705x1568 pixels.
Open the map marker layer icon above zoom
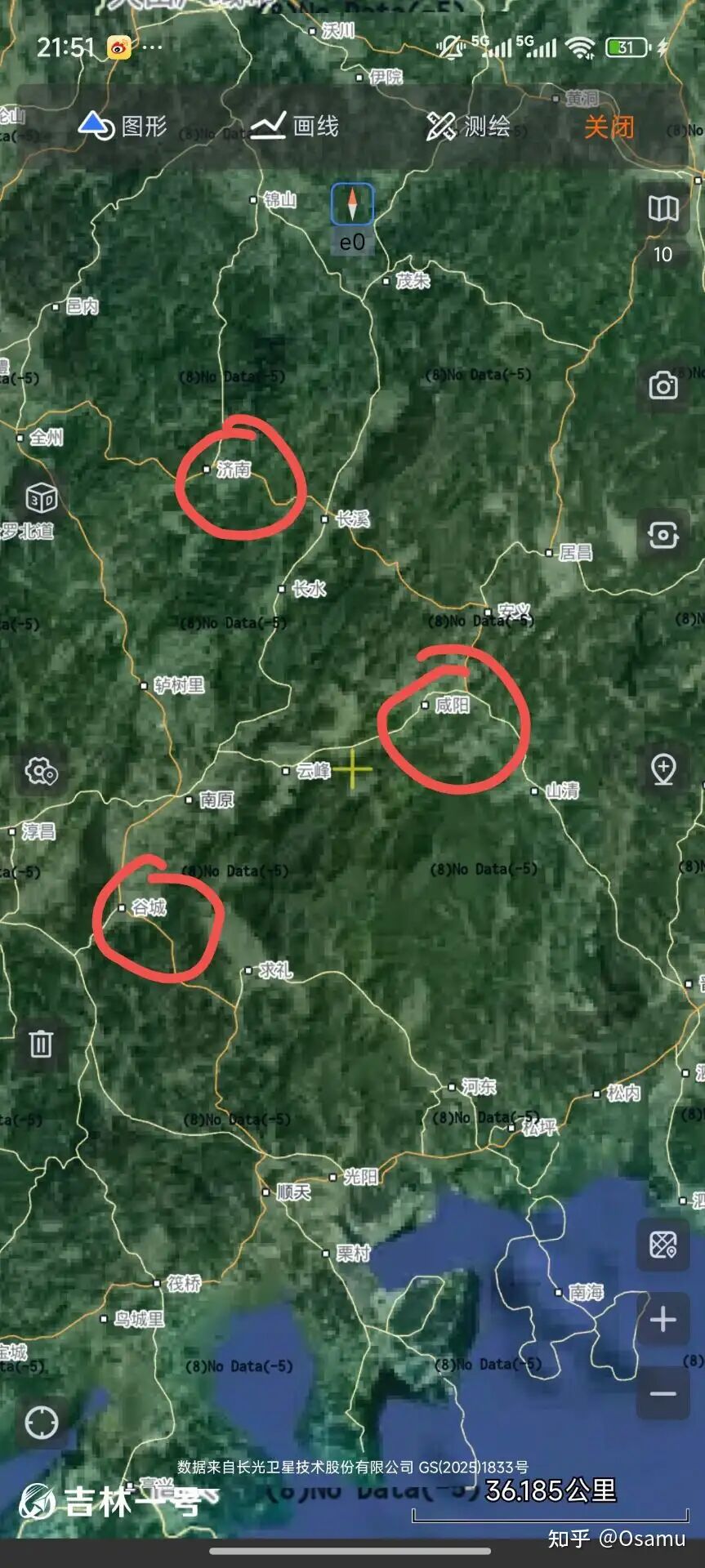663,1245
